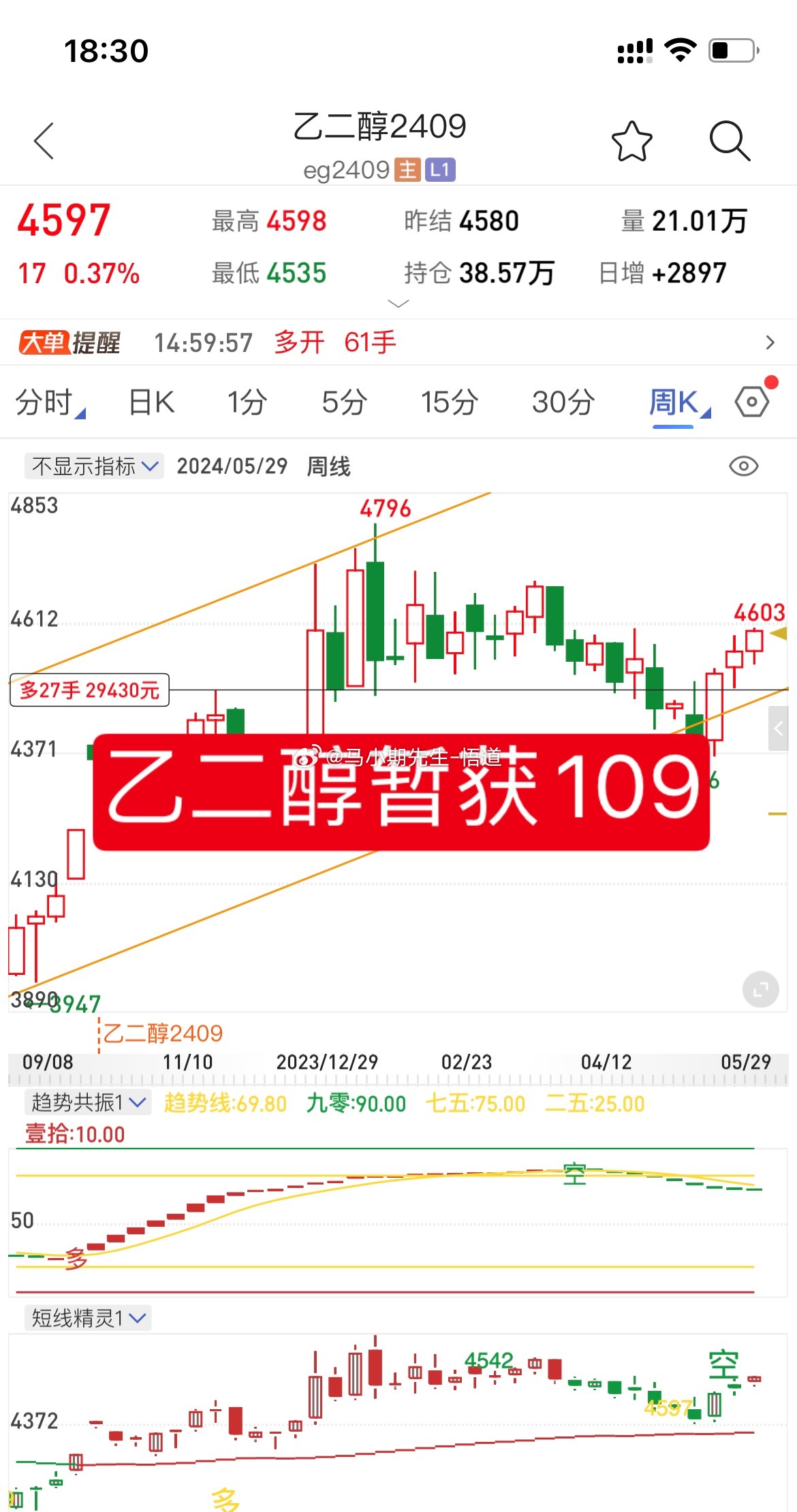Select the 5分 chart period

[x=345, y=402]
